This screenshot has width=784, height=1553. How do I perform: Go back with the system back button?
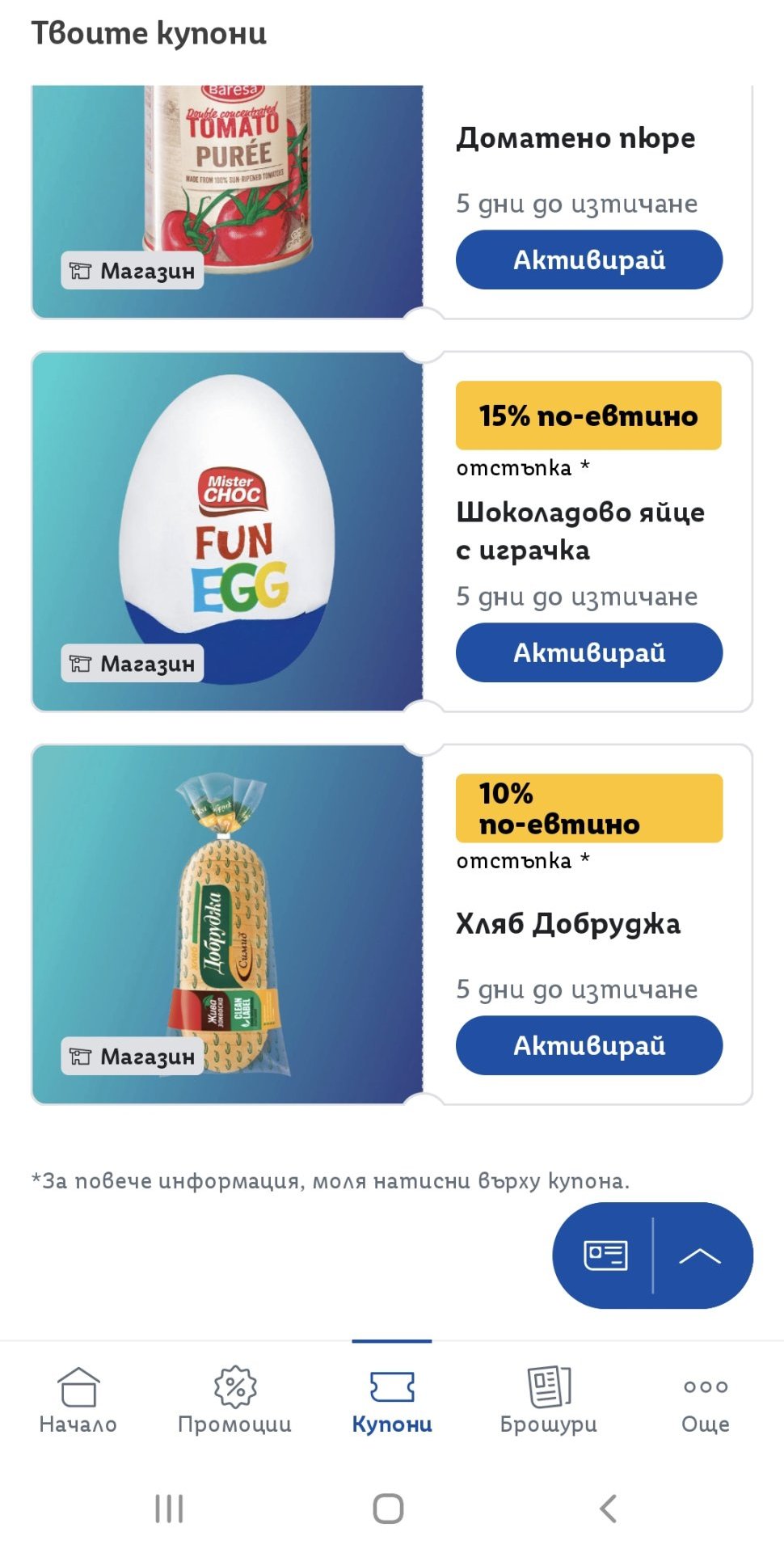609,1509
